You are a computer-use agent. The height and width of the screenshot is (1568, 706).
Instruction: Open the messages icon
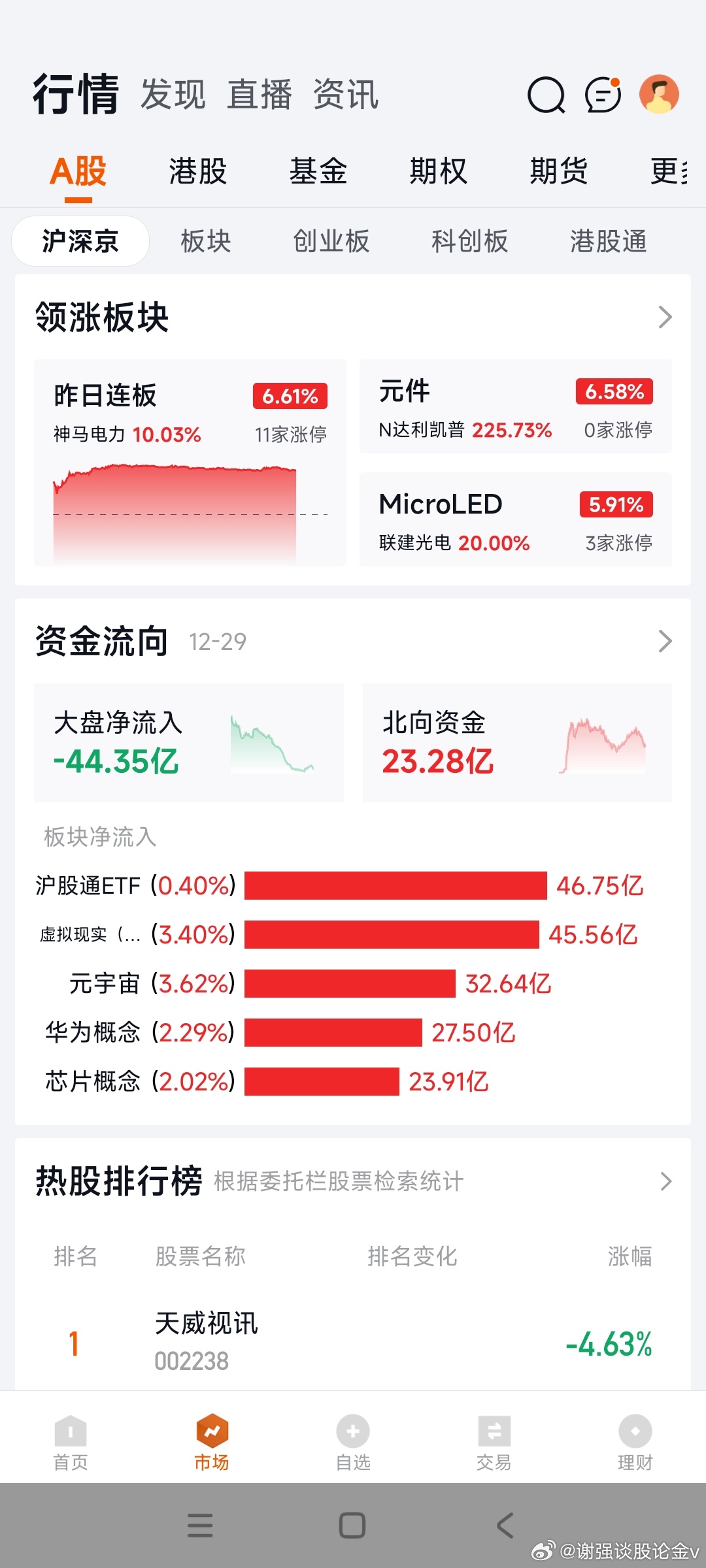pyautogui.click(x=603, y=95)
